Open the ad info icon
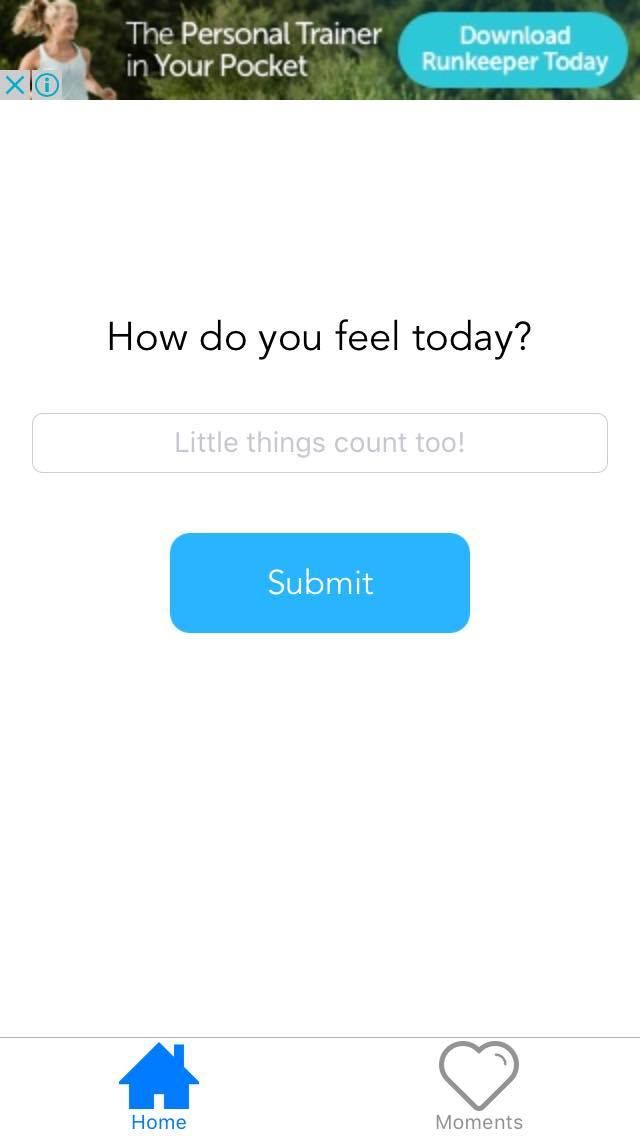The height and width of the screenshot is (1136, 640). pos(46,85)
